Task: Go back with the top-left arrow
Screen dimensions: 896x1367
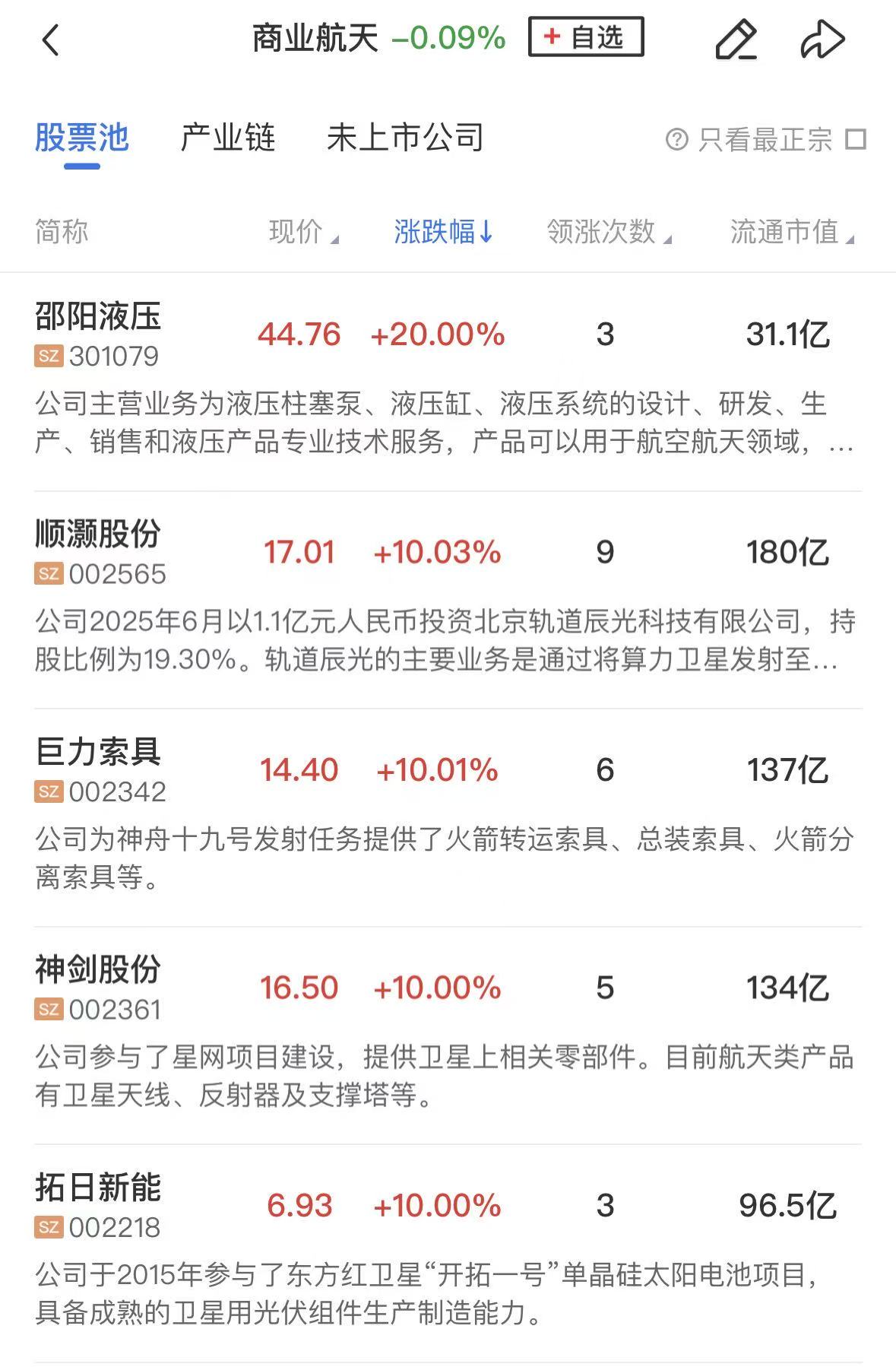Action: tap(50, 40)
